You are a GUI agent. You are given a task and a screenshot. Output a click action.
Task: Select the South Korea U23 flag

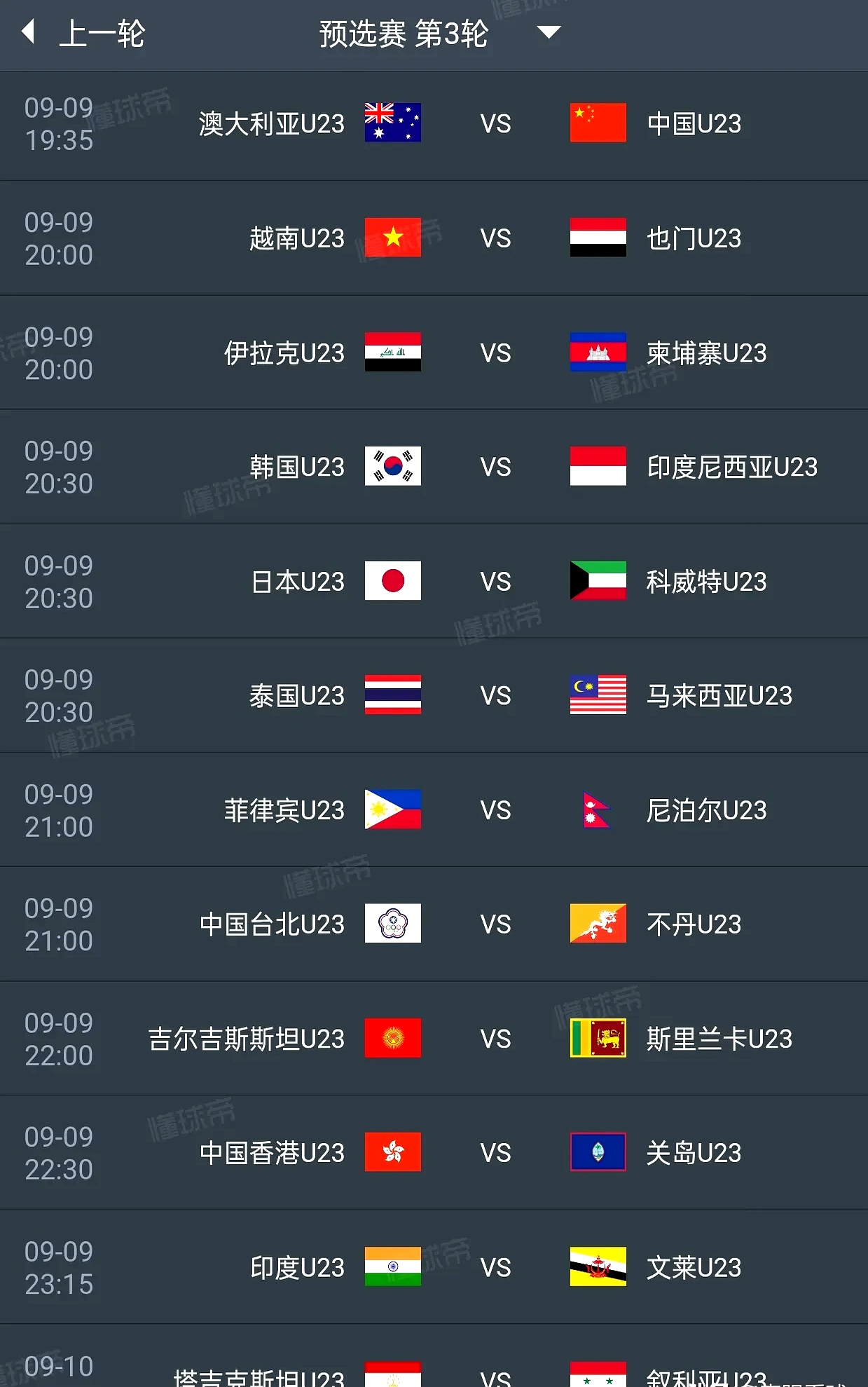click(392, 467)
